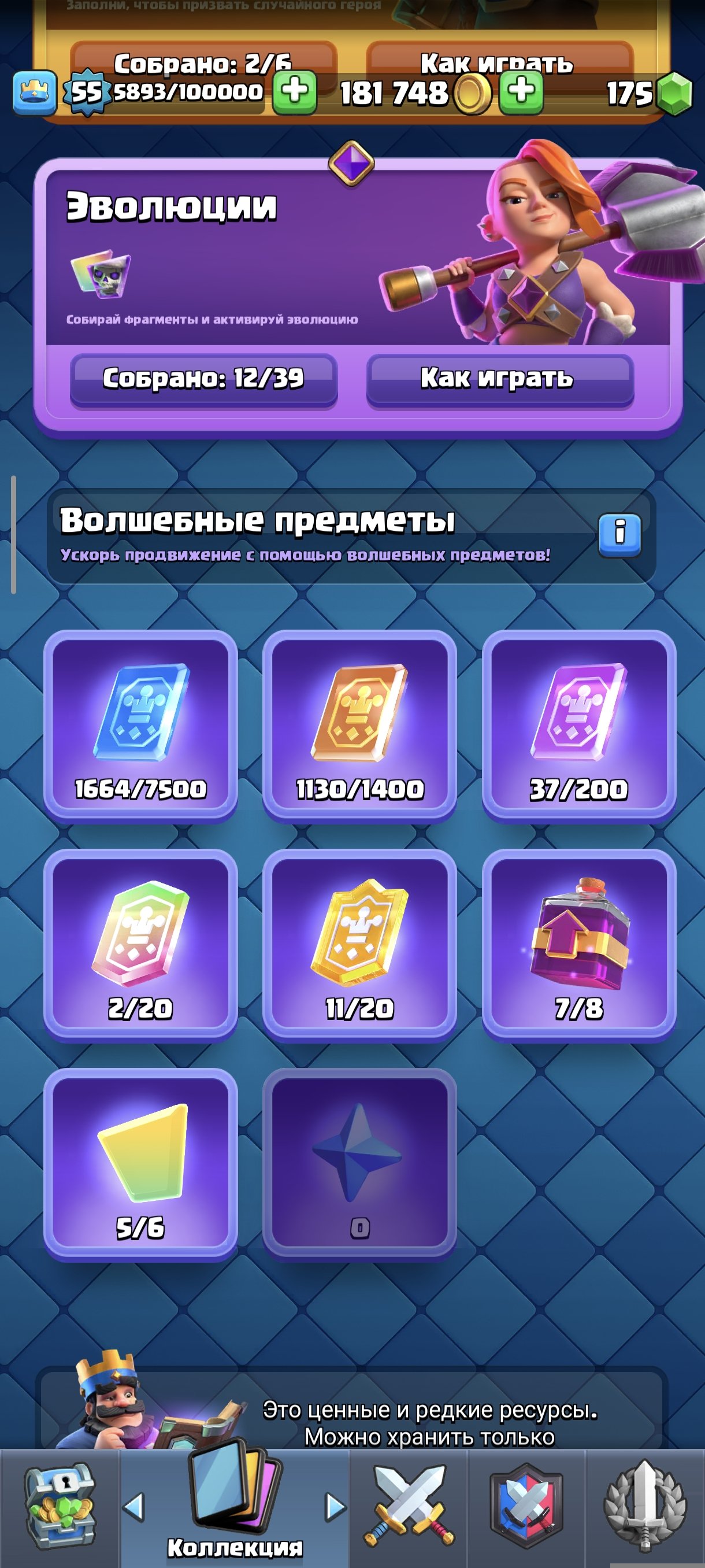This screenshot has width=705, height=1568.
Task: Open the Собрано 12/39 evolutions list
Action: point(203,379)
